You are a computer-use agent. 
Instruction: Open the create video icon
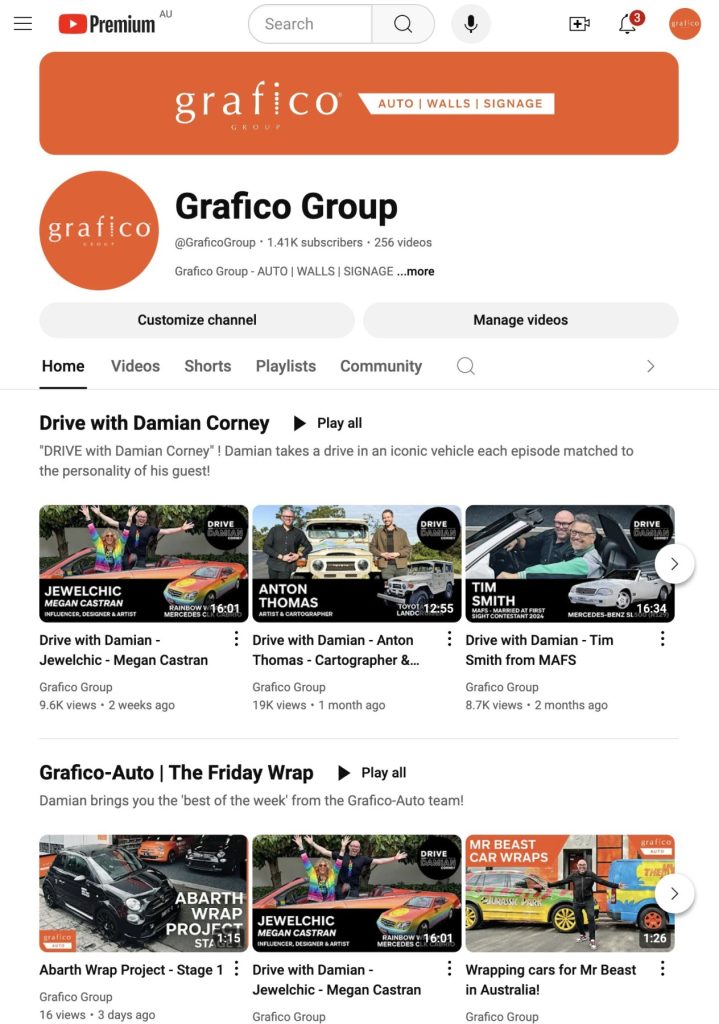click(x=579, y=24)
